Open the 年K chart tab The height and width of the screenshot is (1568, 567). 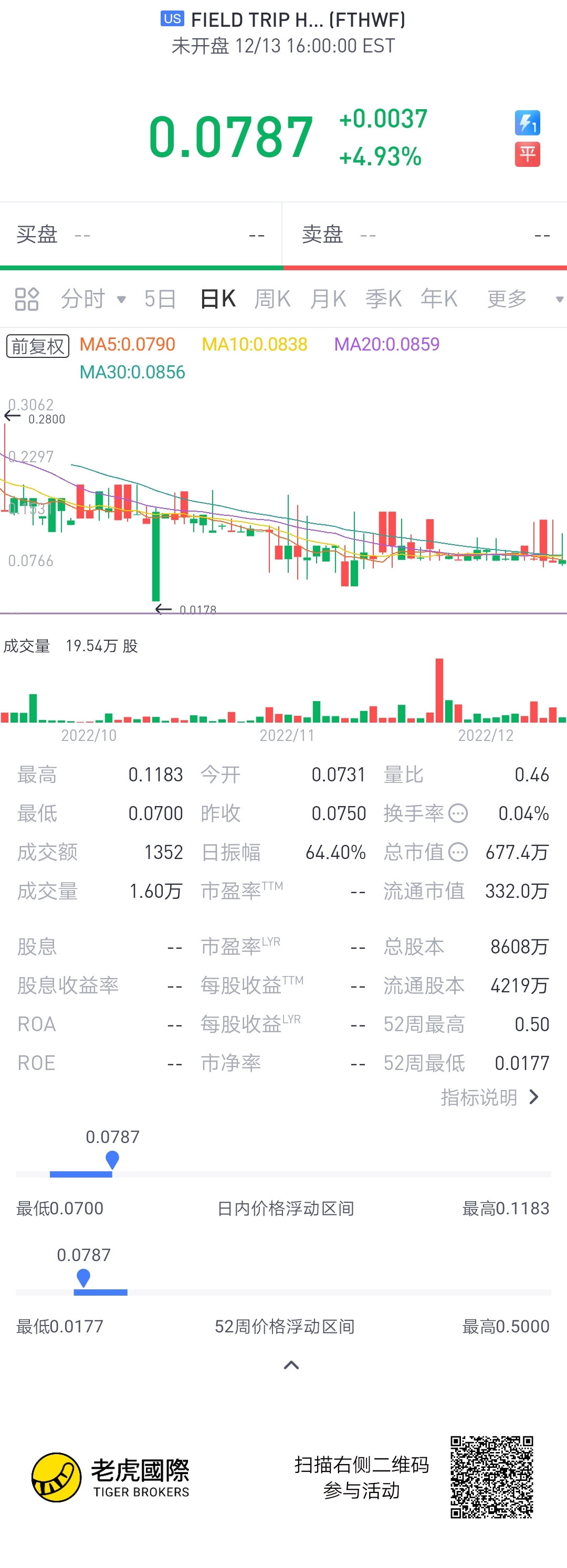pos(438,299)
